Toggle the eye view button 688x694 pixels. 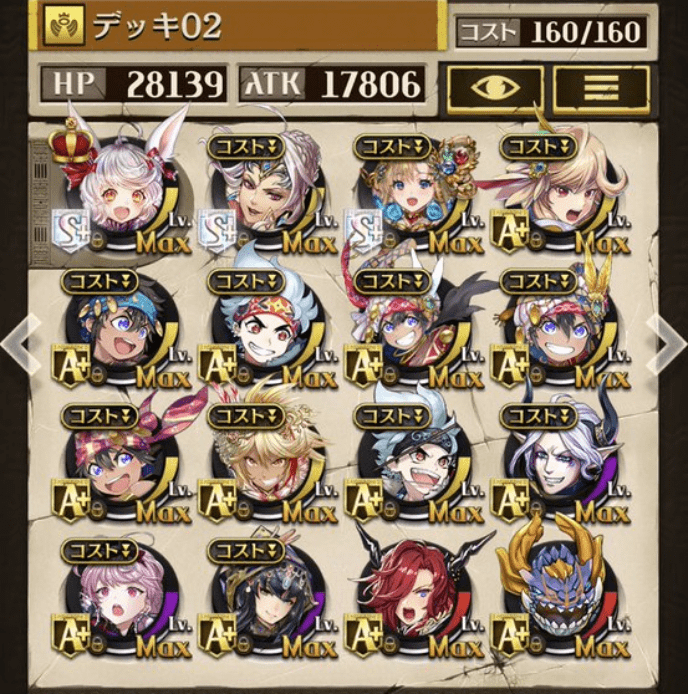(495, 88)
